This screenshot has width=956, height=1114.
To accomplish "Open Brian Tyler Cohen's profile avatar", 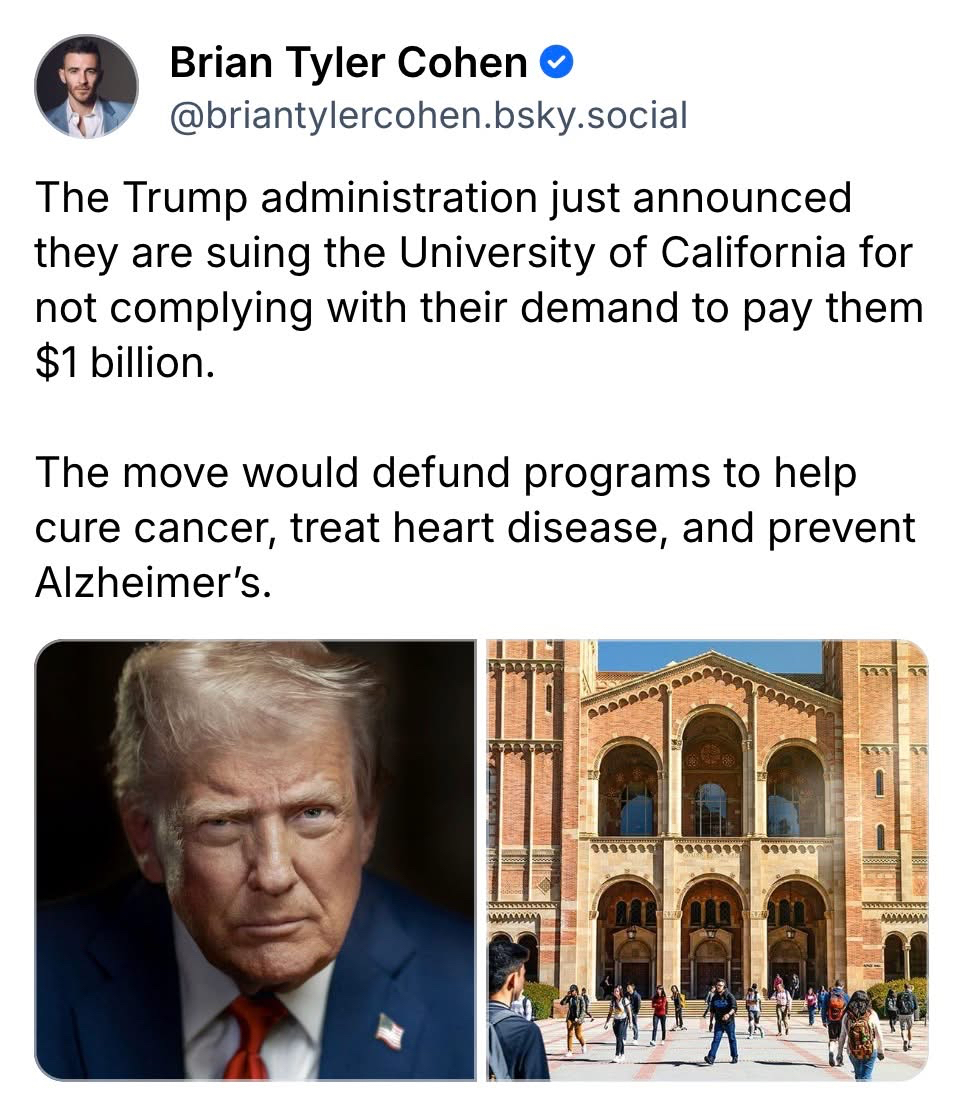I will pos(86,86).
